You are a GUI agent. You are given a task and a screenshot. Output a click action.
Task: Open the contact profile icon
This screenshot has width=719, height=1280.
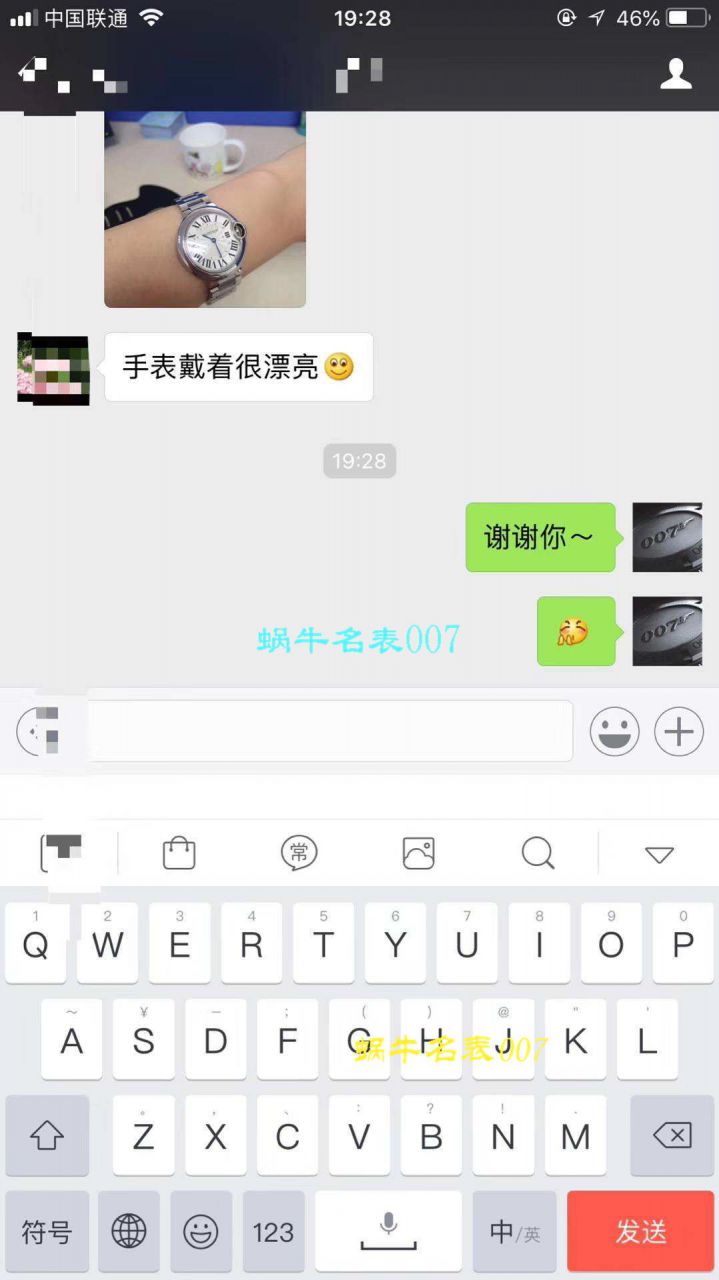[x=676, y=74]
